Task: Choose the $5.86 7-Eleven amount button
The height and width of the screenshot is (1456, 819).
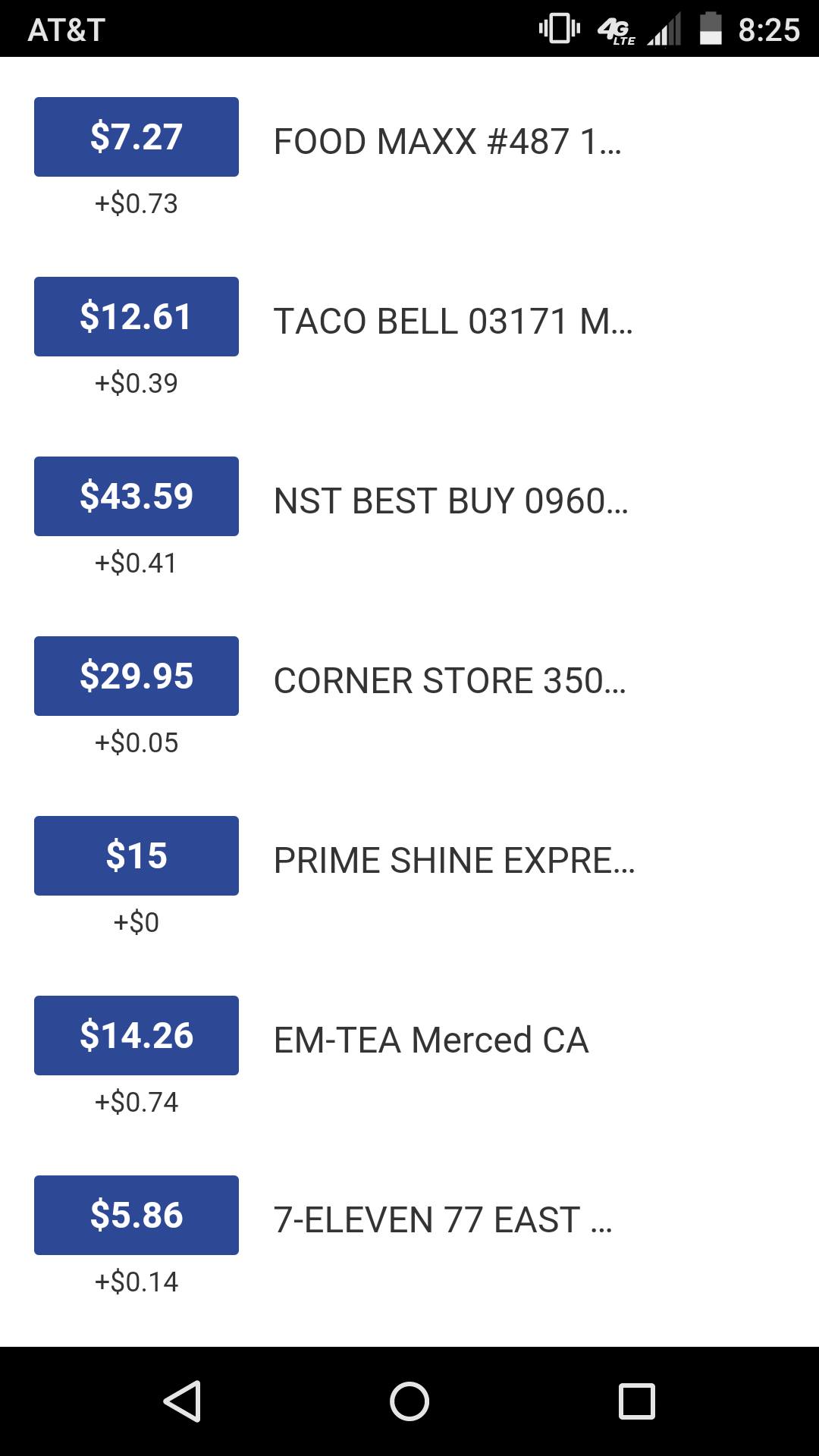Action: click(136, 1215)
